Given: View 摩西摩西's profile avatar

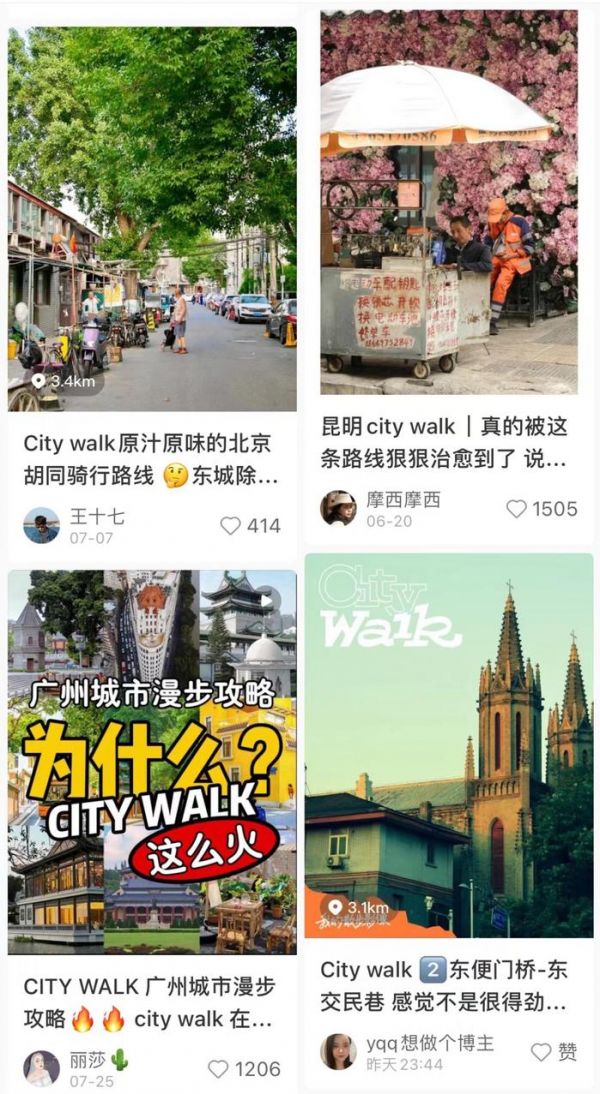Looking at the screenshot, I should coord(338,508).
